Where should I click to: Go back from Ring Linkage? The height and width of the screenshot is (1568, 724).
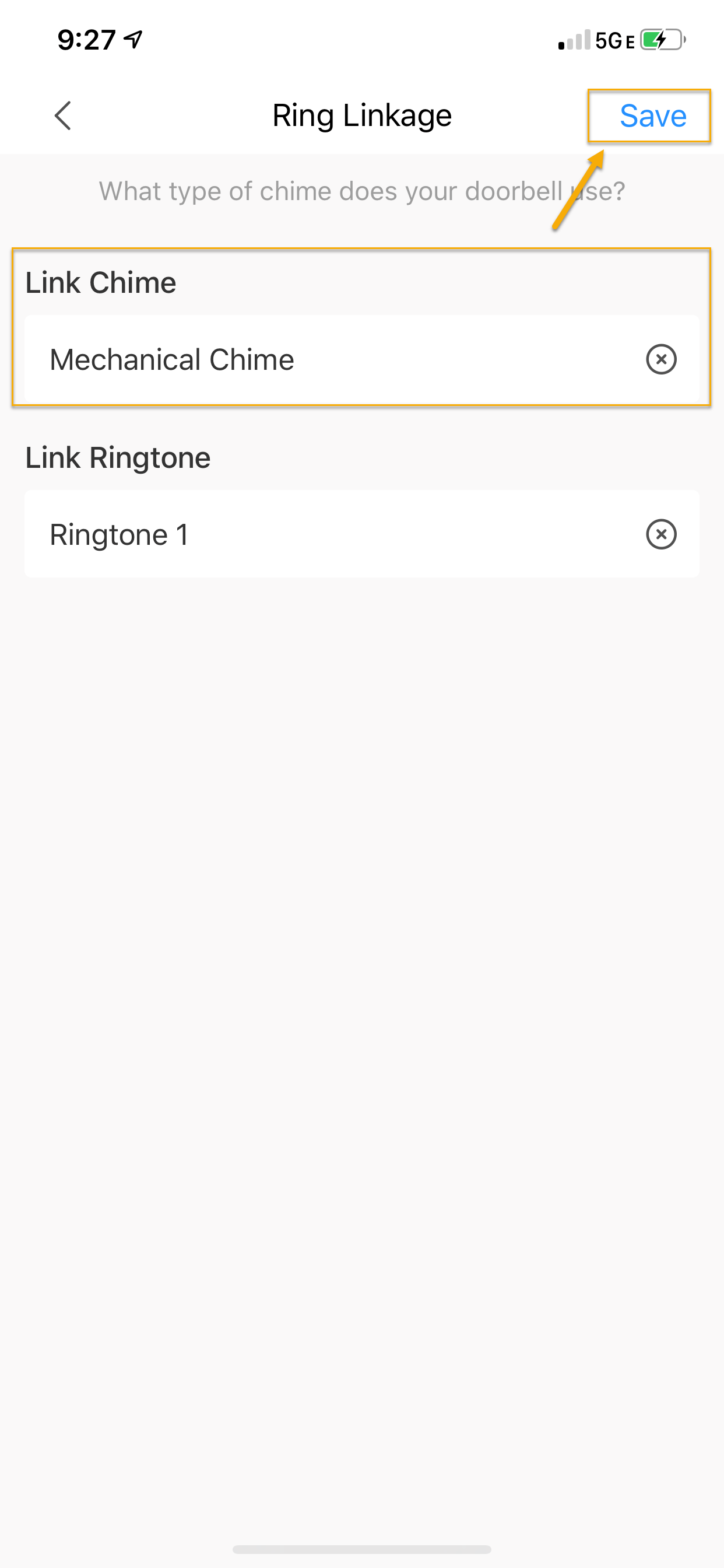pyautogui.click(x=63, y=116)
